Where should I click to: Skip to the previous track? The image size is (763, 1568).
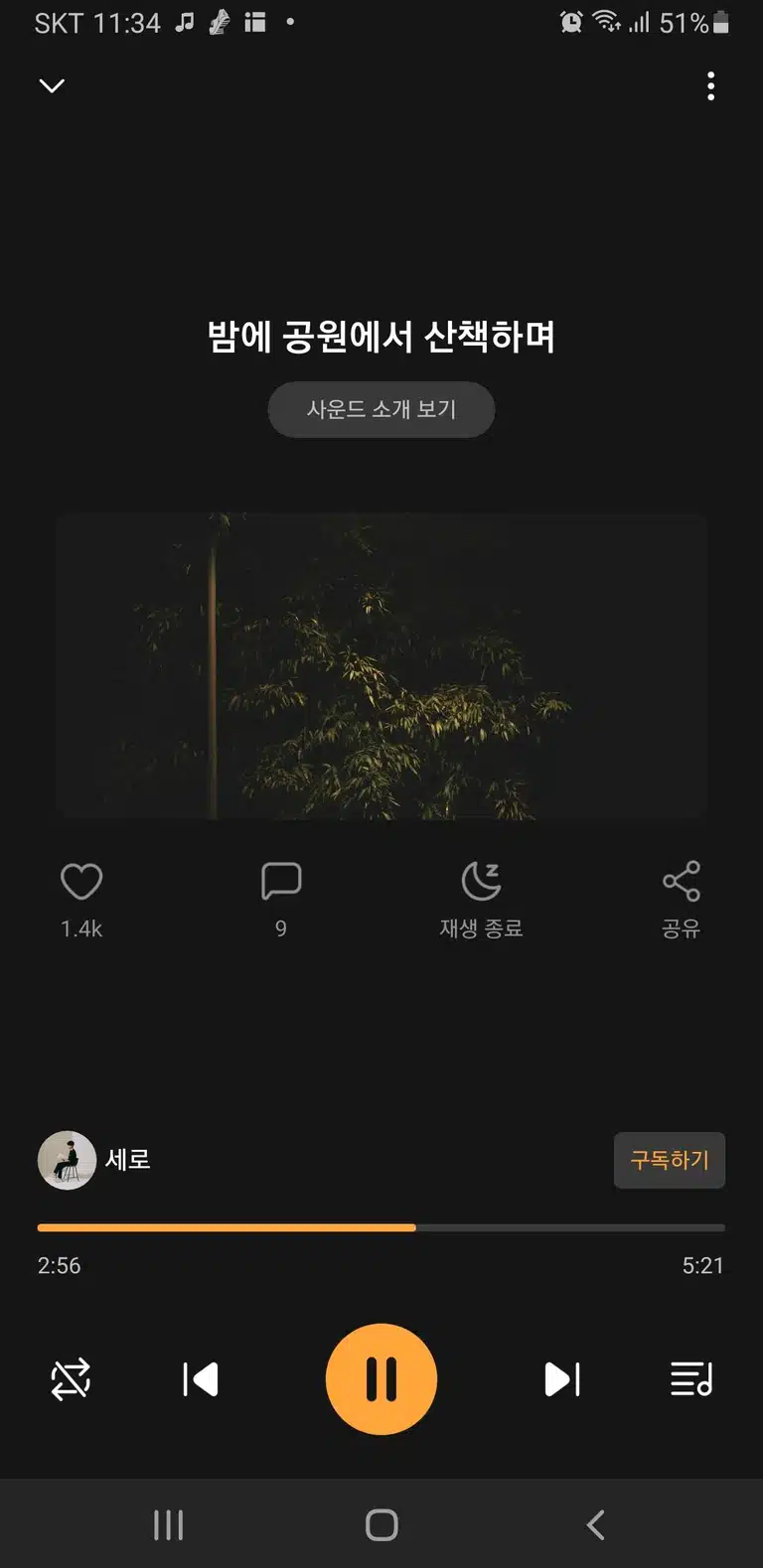coord(201,1379)
